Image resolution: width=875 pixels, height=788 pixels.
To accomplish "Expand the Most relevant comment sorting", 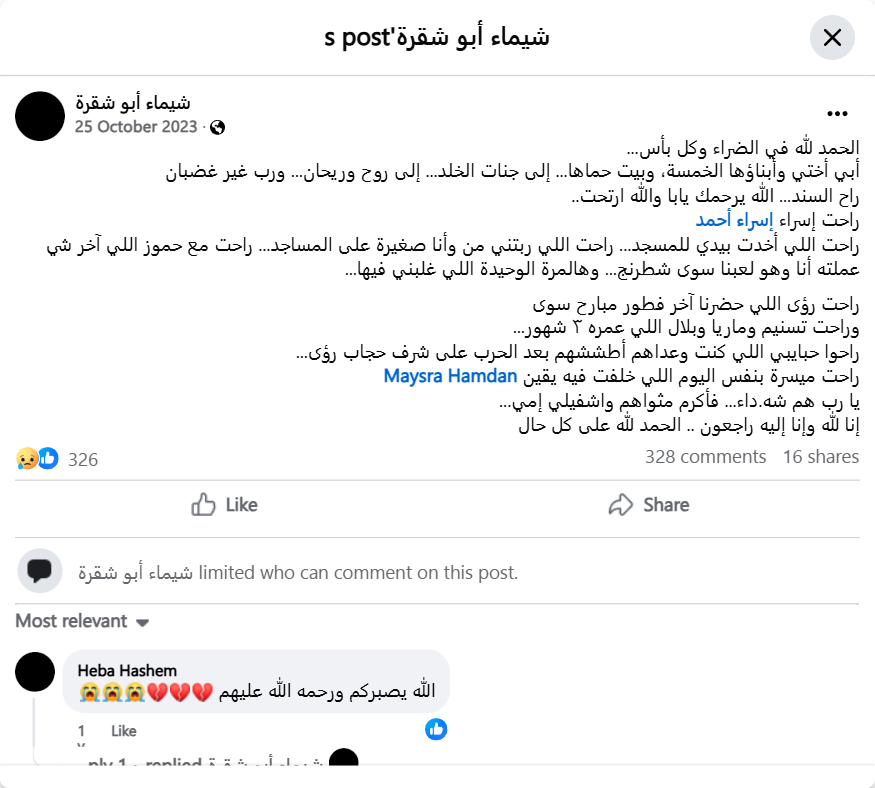I will 82,621.
